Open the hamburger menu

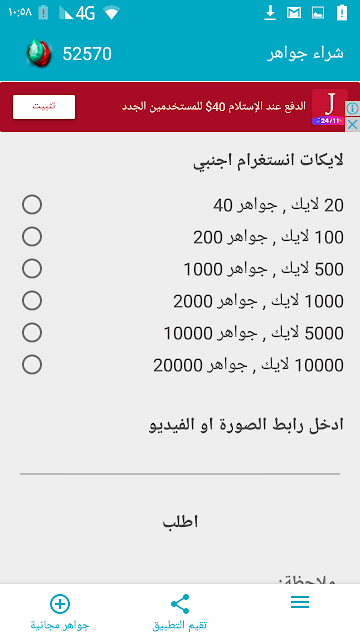coord(300,602)
